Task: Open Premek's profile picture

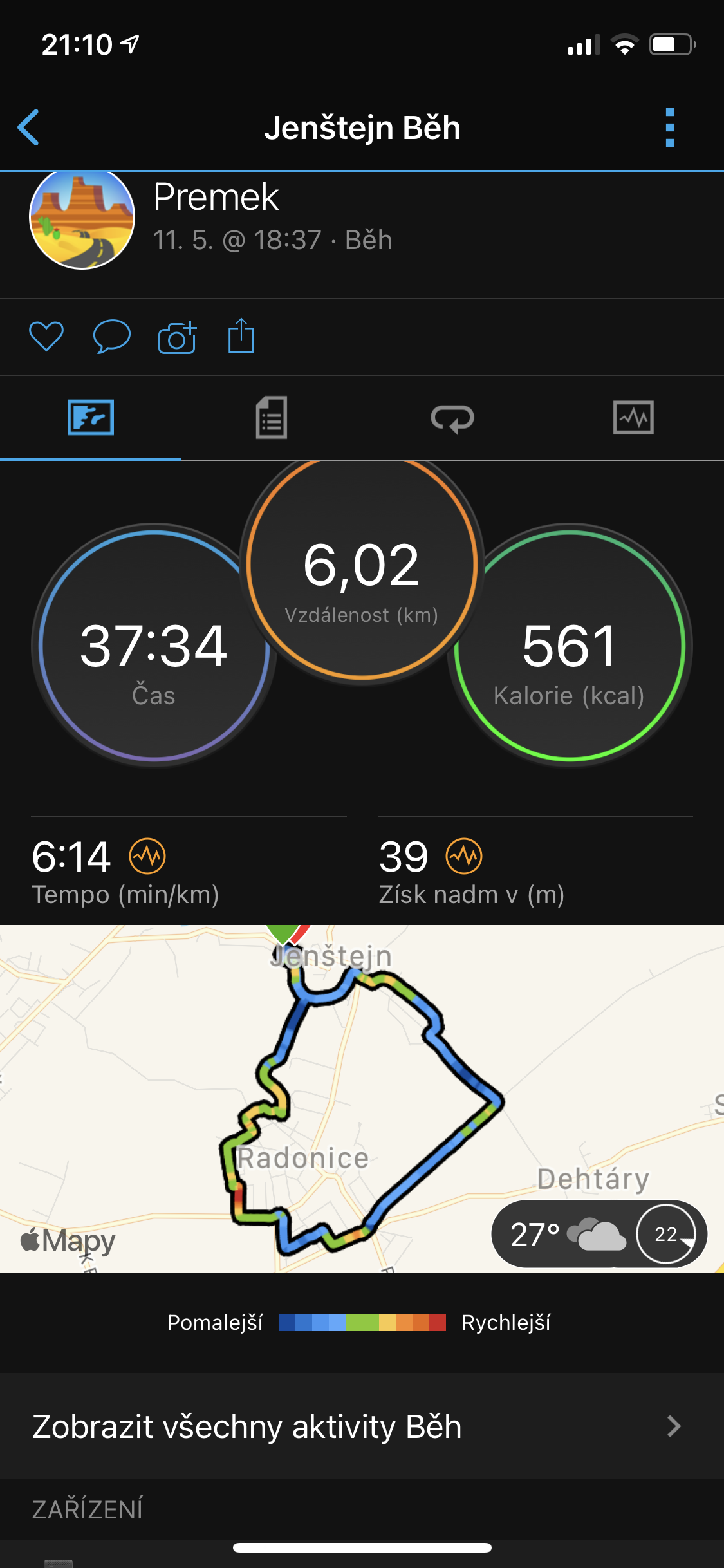Action: coord(82,217)
